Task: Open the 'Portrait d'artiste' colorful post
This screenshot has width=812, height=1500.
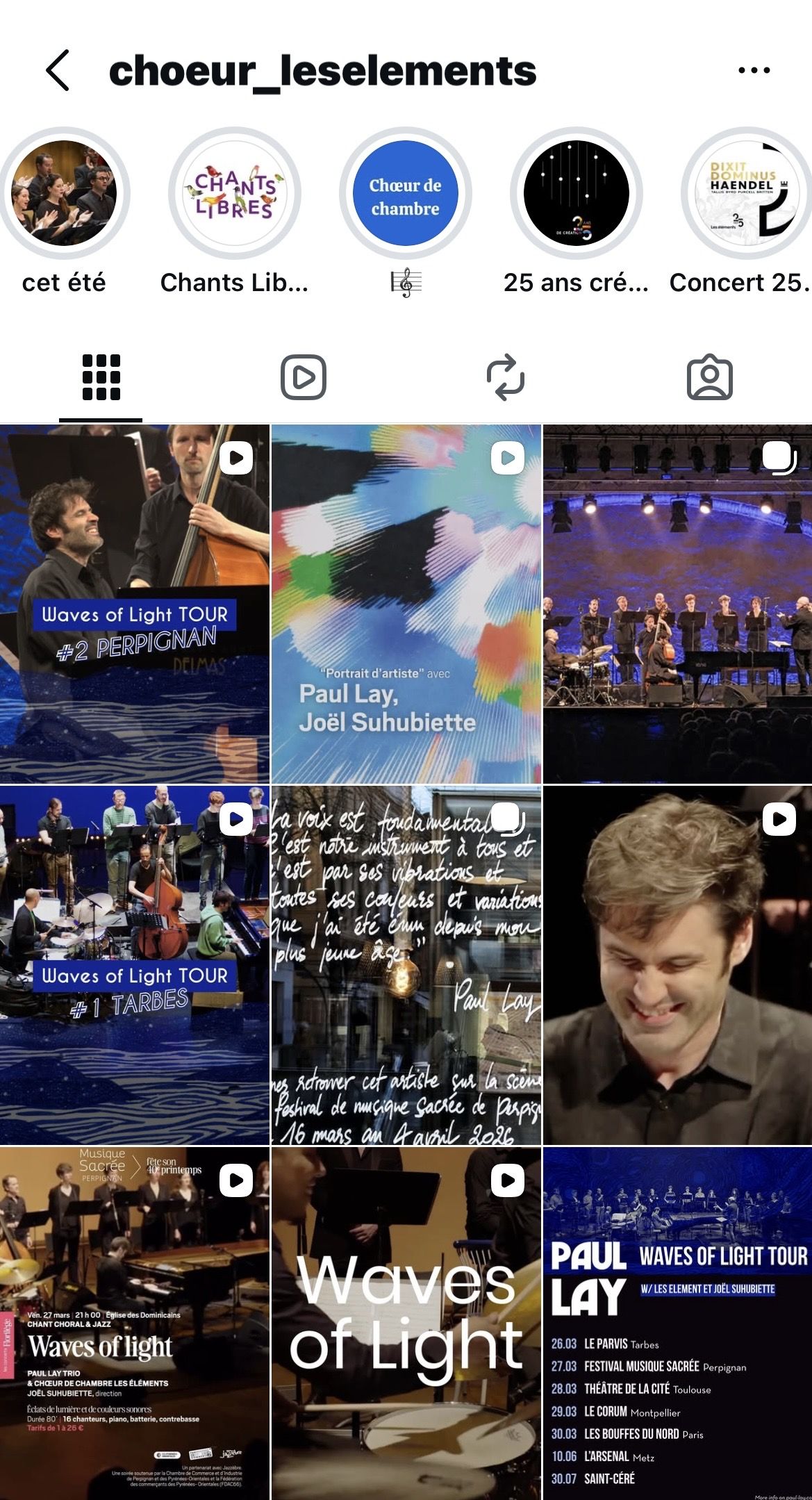Action: 405,604
